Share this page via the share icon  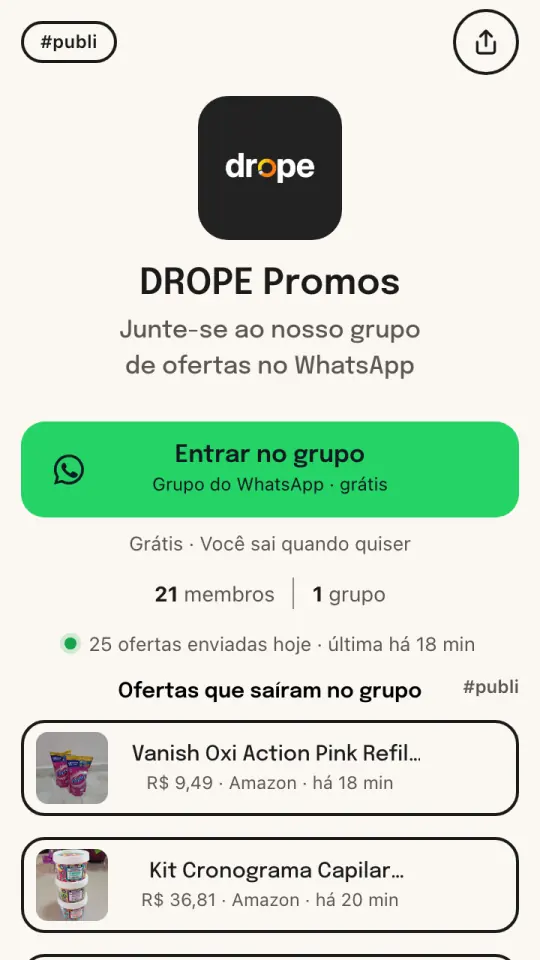click(x=486, y=42)
